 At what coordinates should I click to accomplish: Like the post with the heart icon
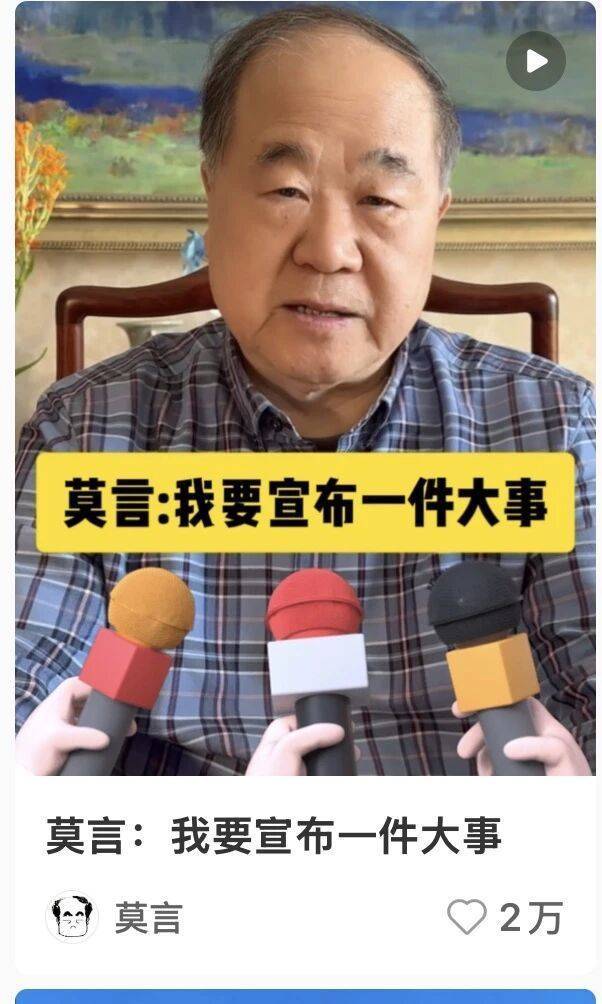coord(466,917)
